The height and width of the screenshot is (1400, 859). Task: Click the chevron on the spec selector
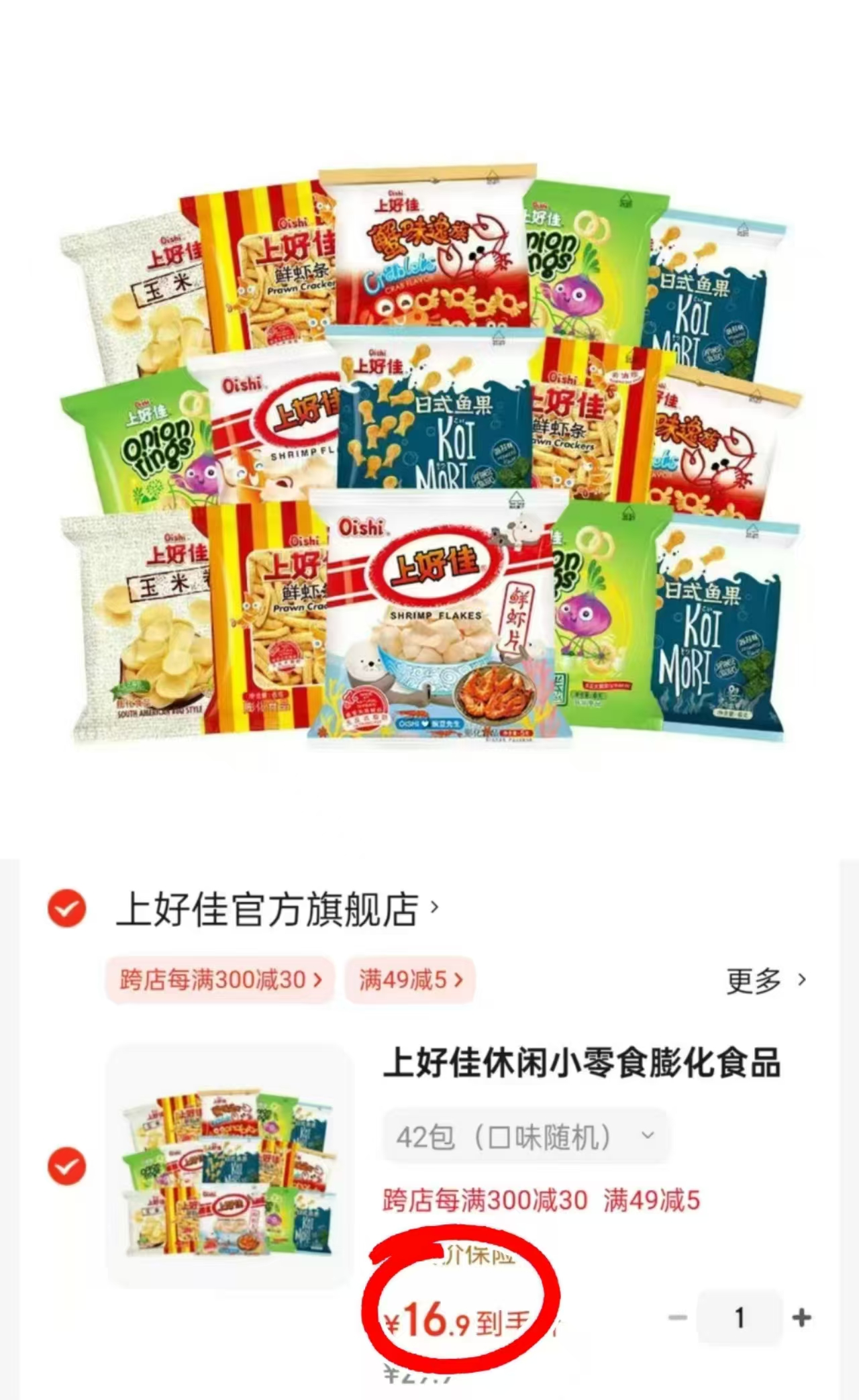[x=646, y=1134]
